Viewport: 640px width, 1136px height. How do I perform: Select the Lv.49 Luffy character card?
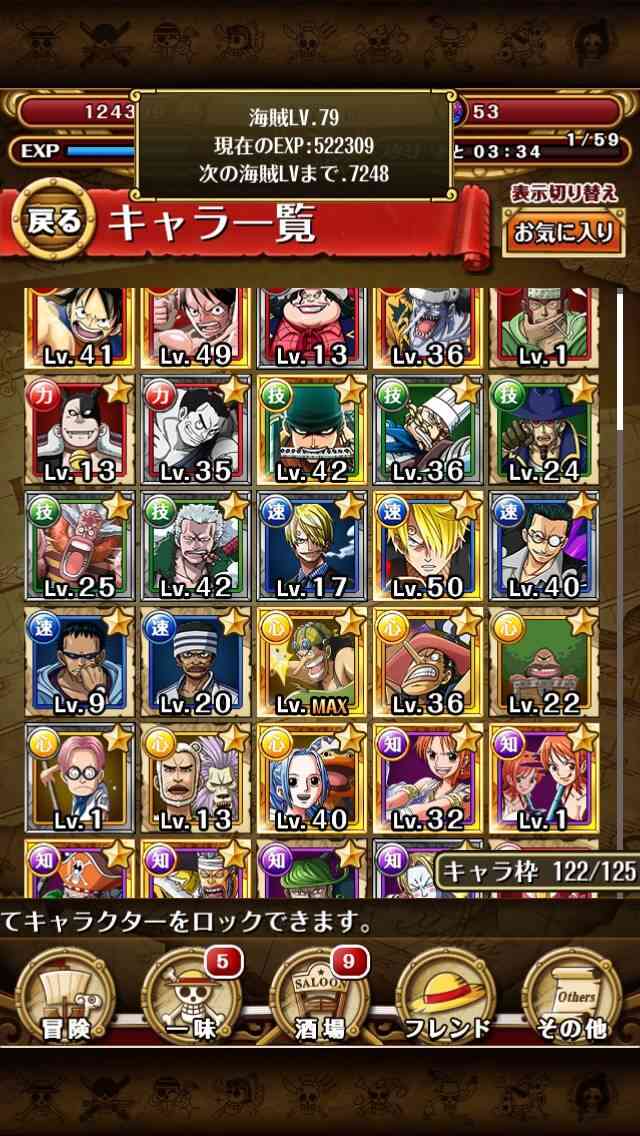pos(196,328)
